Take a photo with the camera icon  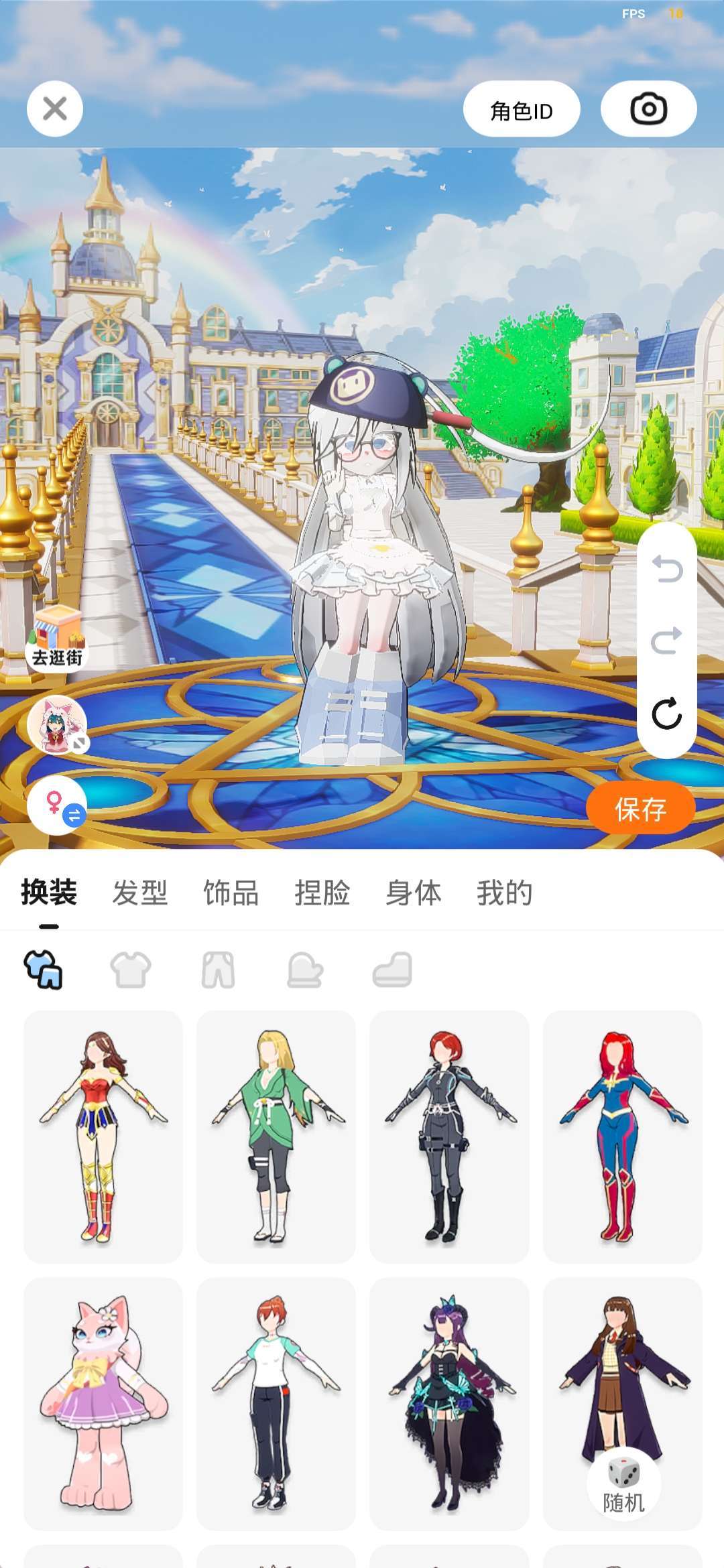click(648, 109)
